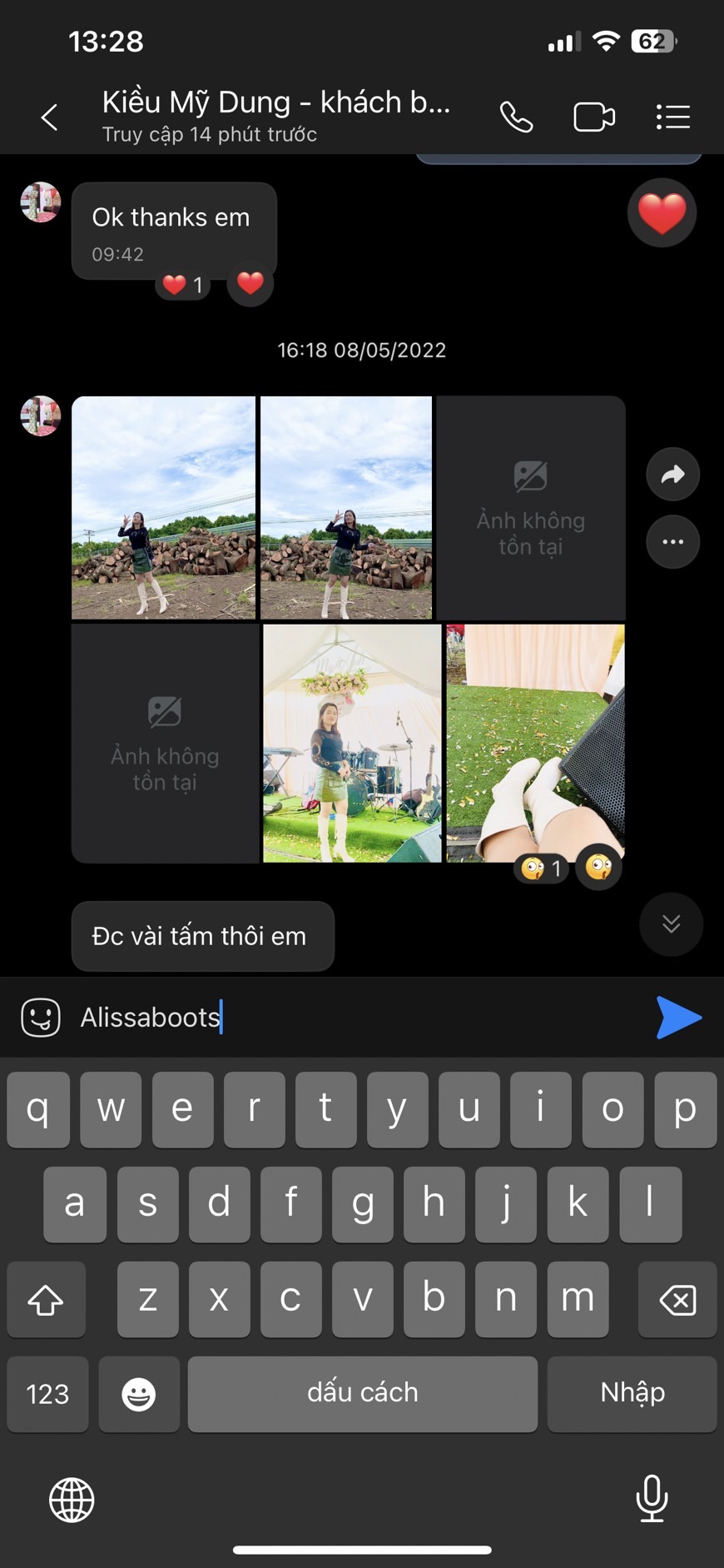Jump to the latest messages with the down arrow

click(x=671, y=924)
